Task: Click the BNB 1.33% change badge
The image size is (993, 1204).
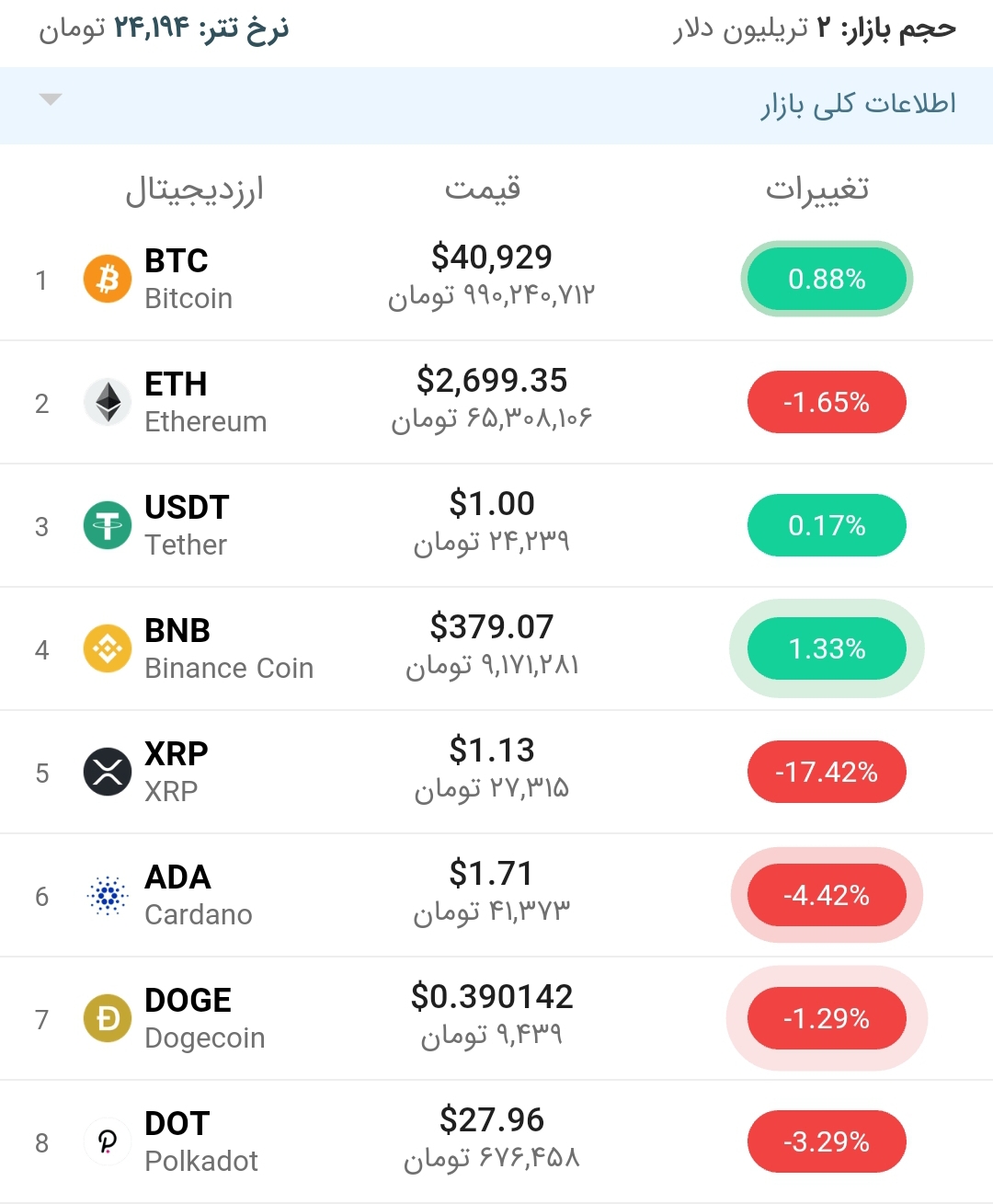Action: pos(827,648)
